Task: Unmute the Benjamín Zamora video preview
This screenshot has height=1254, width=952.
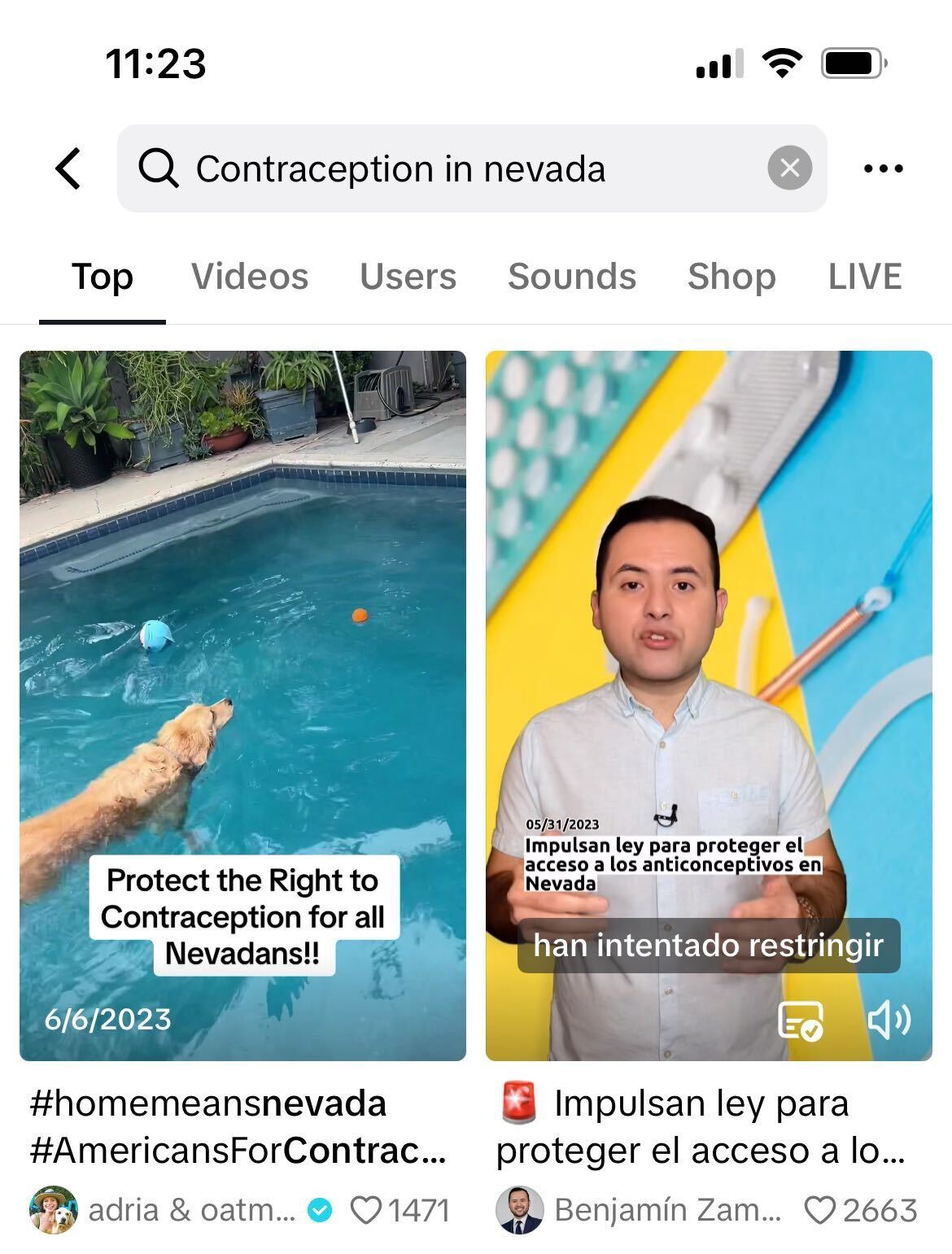Action: coord(889,1020)
